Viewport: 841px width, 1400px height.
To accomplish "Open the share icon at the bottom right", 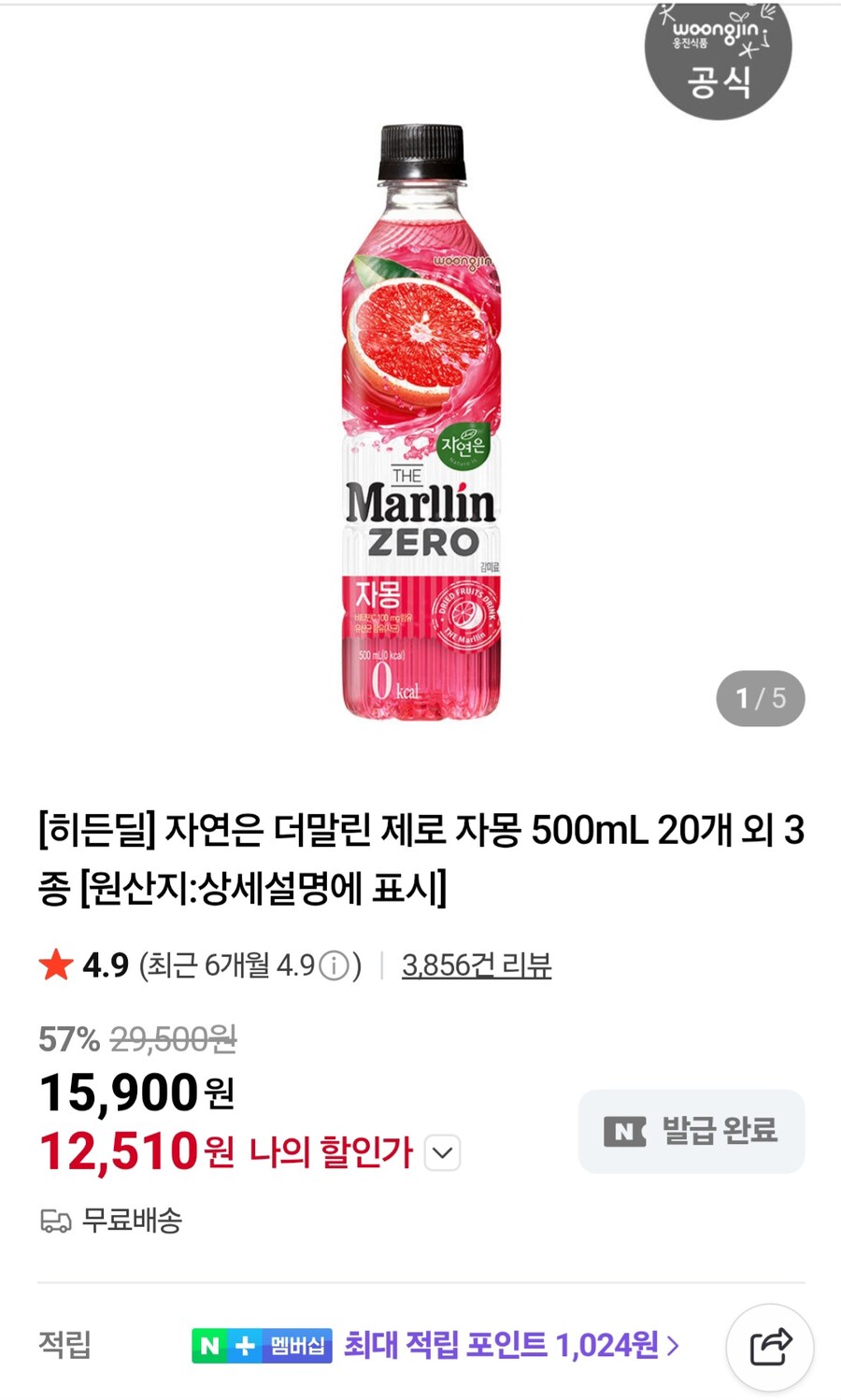I will point(769,1345).
